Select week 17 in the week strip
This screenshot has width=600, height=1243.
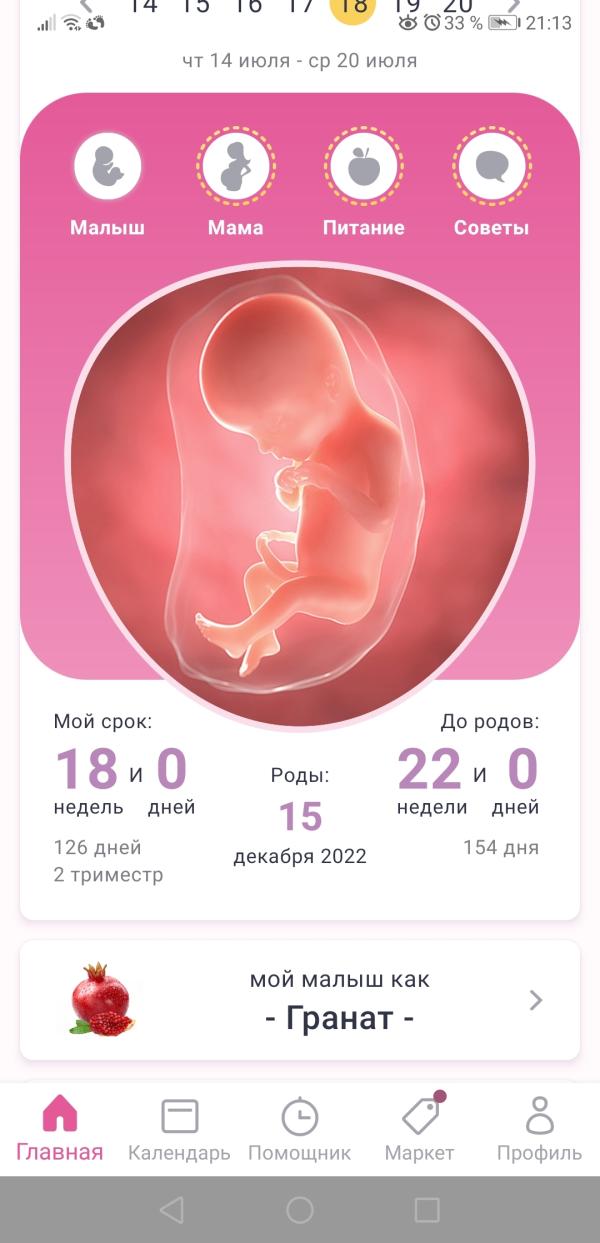[300, 6]
